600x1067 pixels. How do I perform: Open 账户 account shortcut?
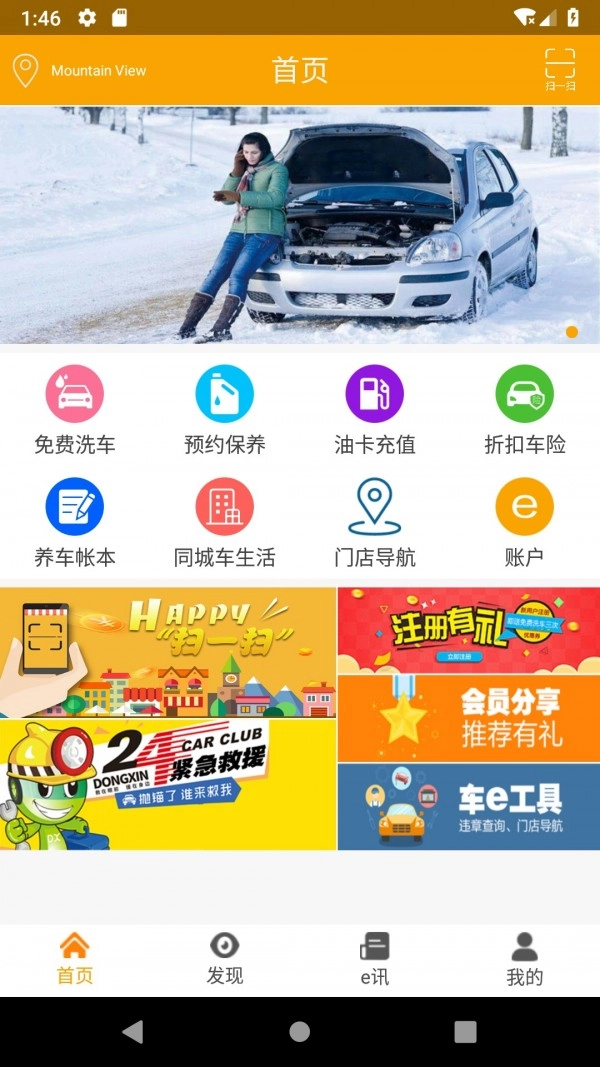click(x=525, y=523)
